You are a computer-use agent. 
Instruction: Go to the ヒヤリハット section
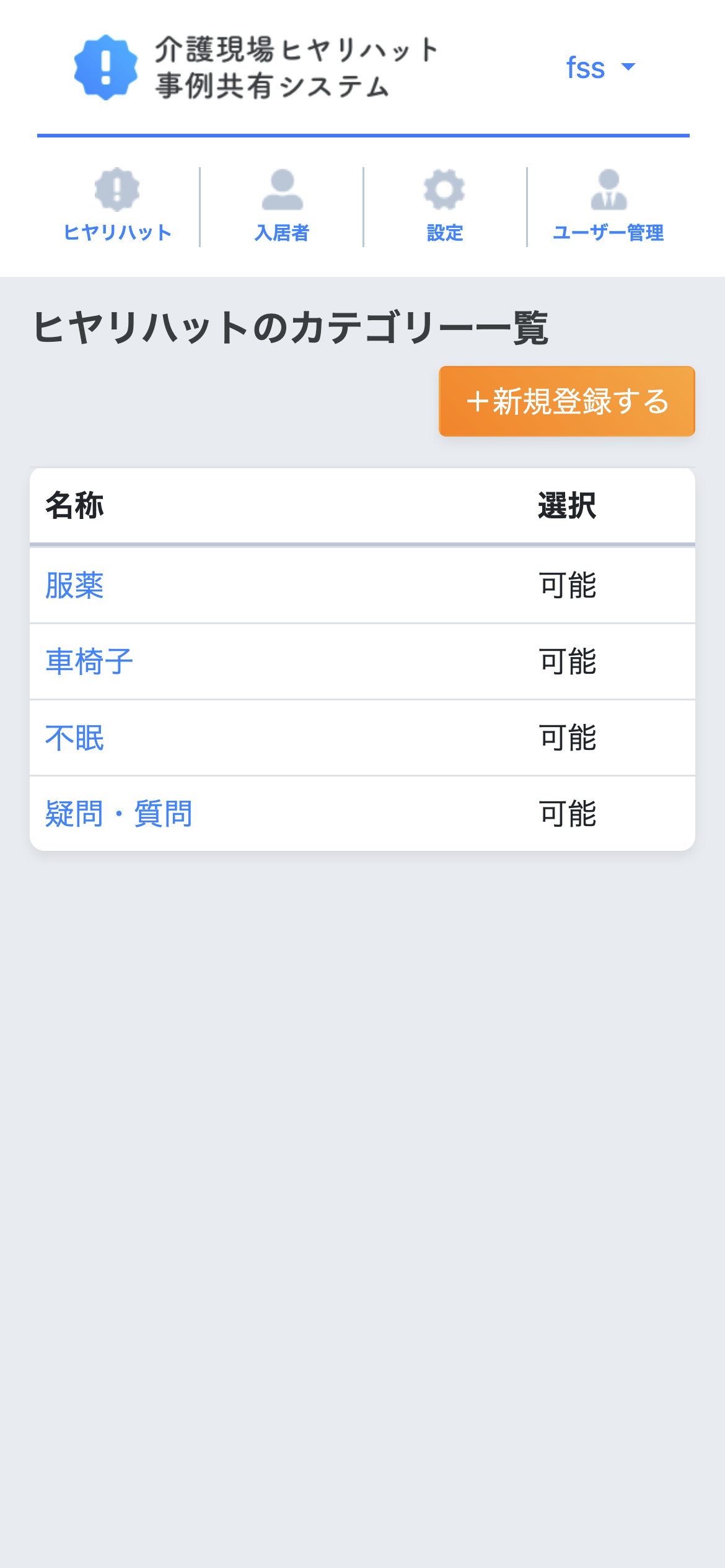(118, 206)
